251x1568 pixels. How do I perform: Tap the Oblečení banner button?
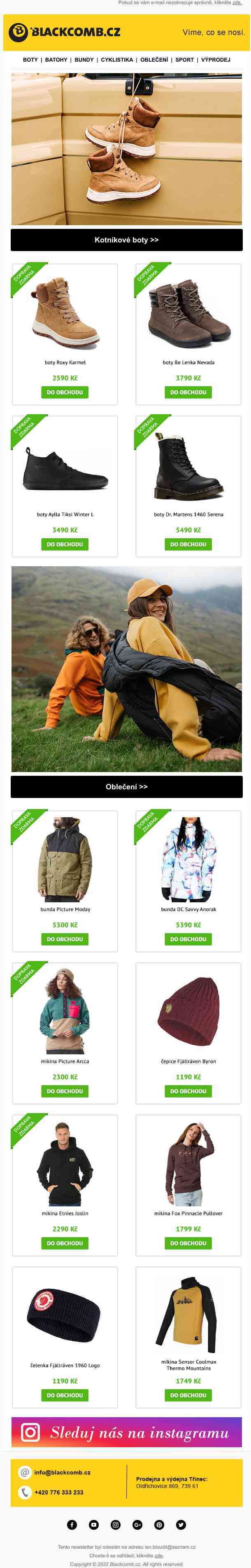click(x=126, y=786)
